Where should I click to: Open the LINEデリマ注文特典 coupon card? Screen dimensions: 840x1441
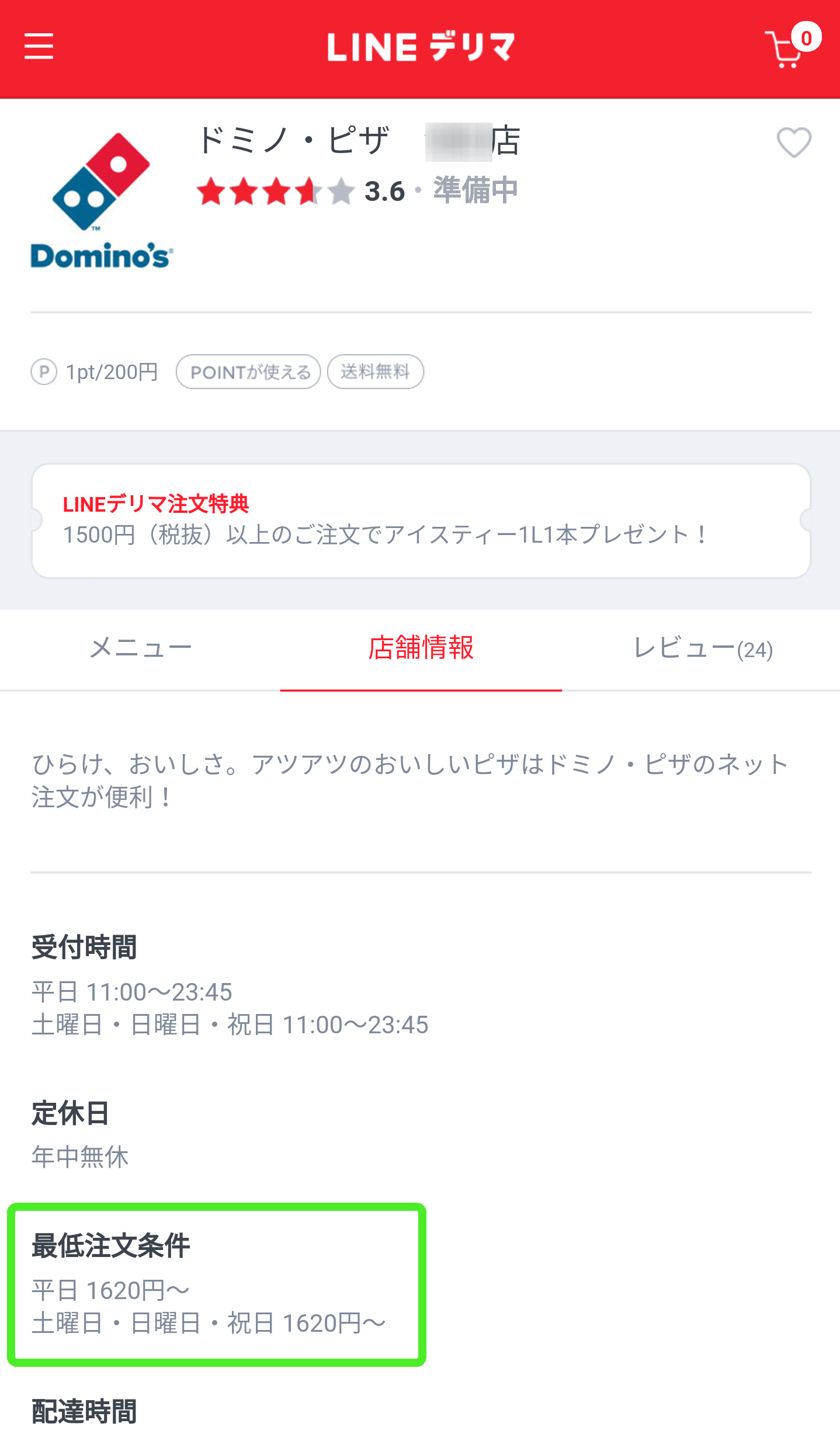[x=421, y=520]
